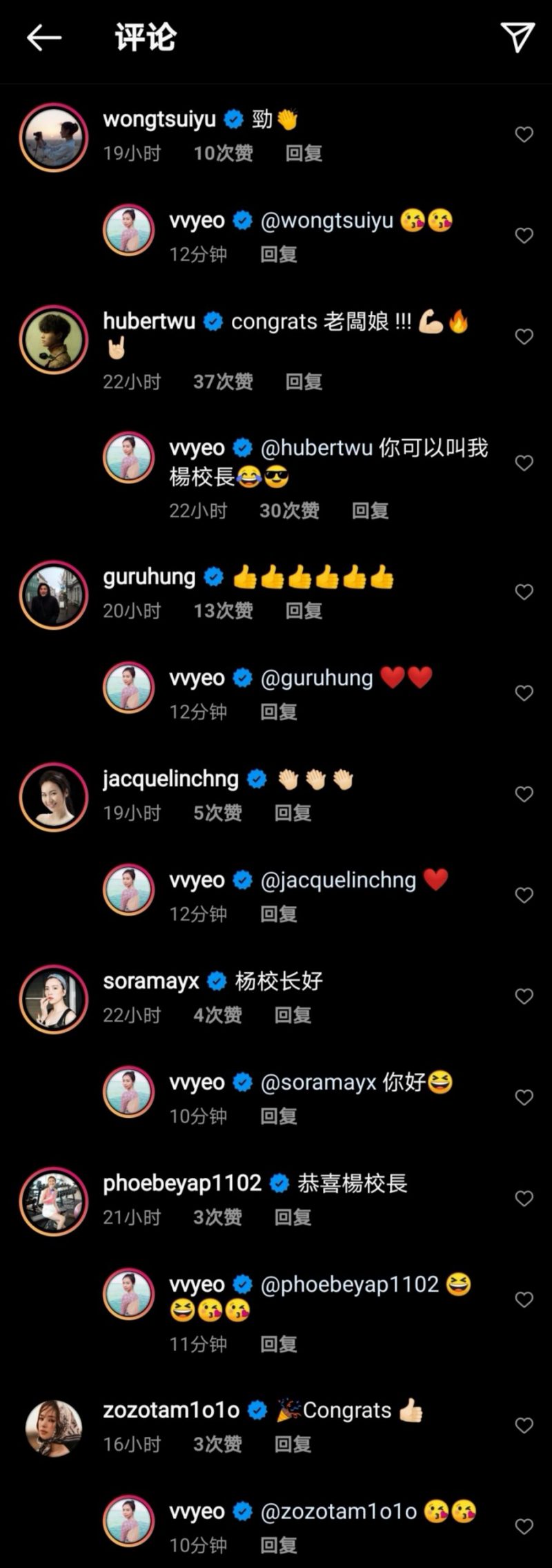
Task: Like wongtsuiyu's comment
Action: [x=524, y=135]
